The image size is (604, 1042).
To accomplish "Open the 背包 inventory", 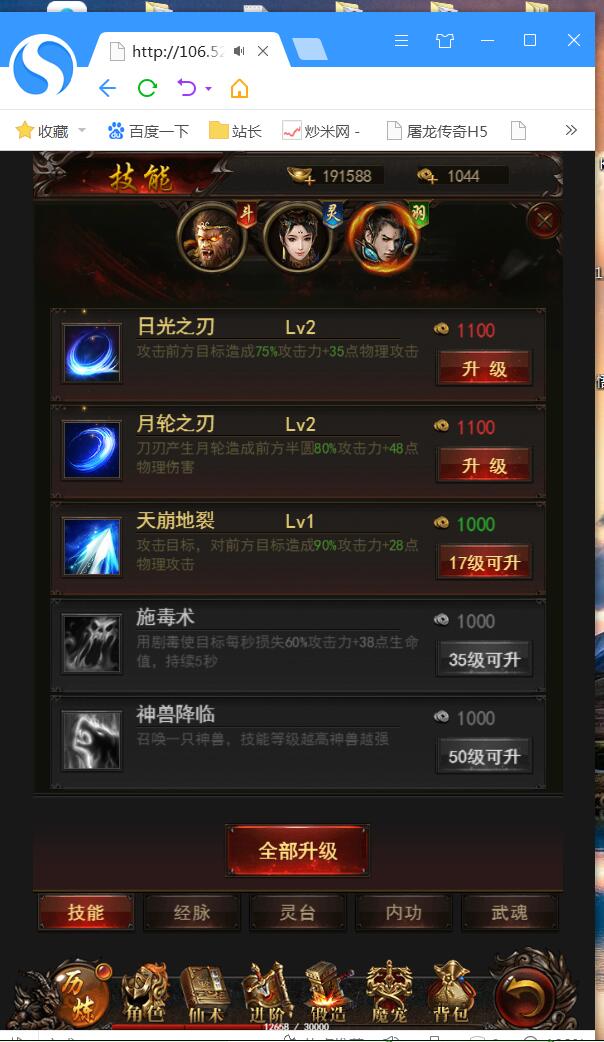I will pyautogui.click(x=450, y=995).
